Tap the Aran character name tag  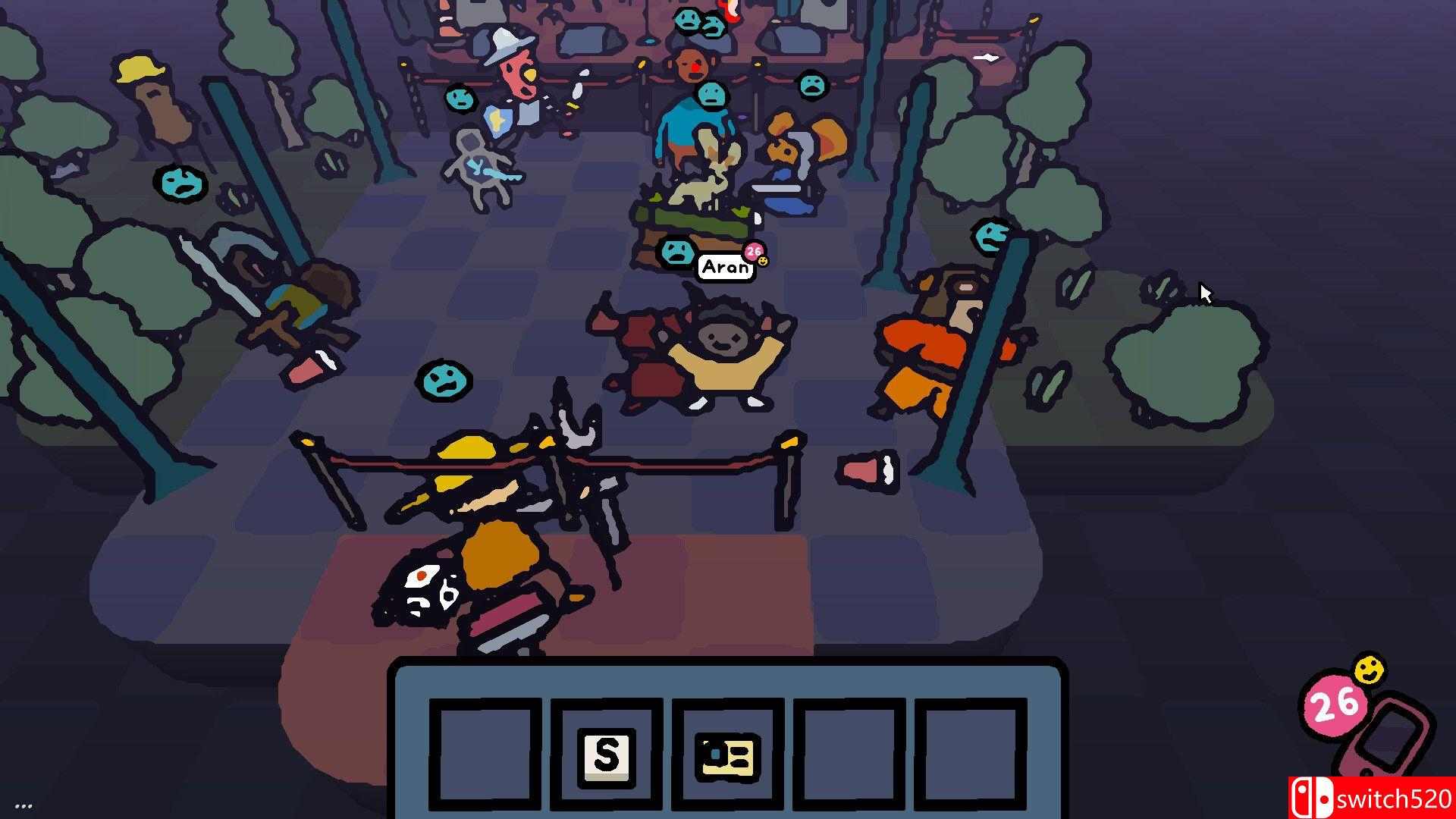point(725,267)
